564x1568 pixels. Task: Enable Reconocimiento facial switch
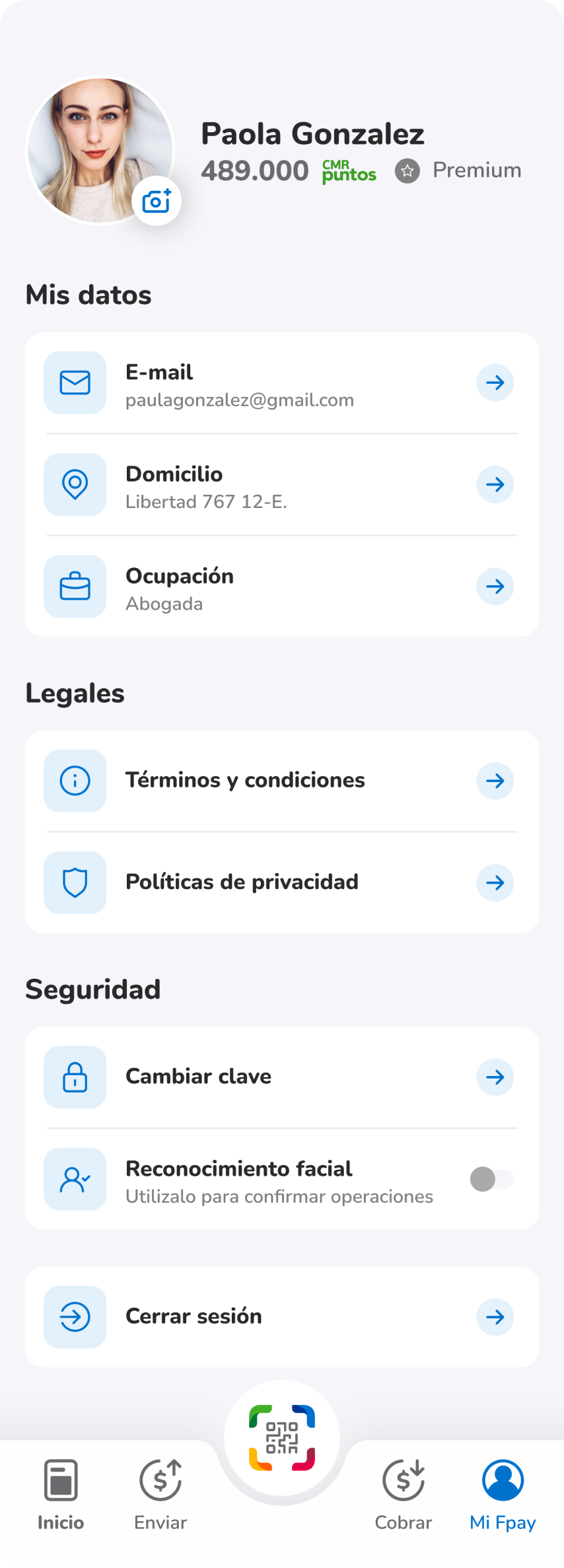tap(492, 1179)
